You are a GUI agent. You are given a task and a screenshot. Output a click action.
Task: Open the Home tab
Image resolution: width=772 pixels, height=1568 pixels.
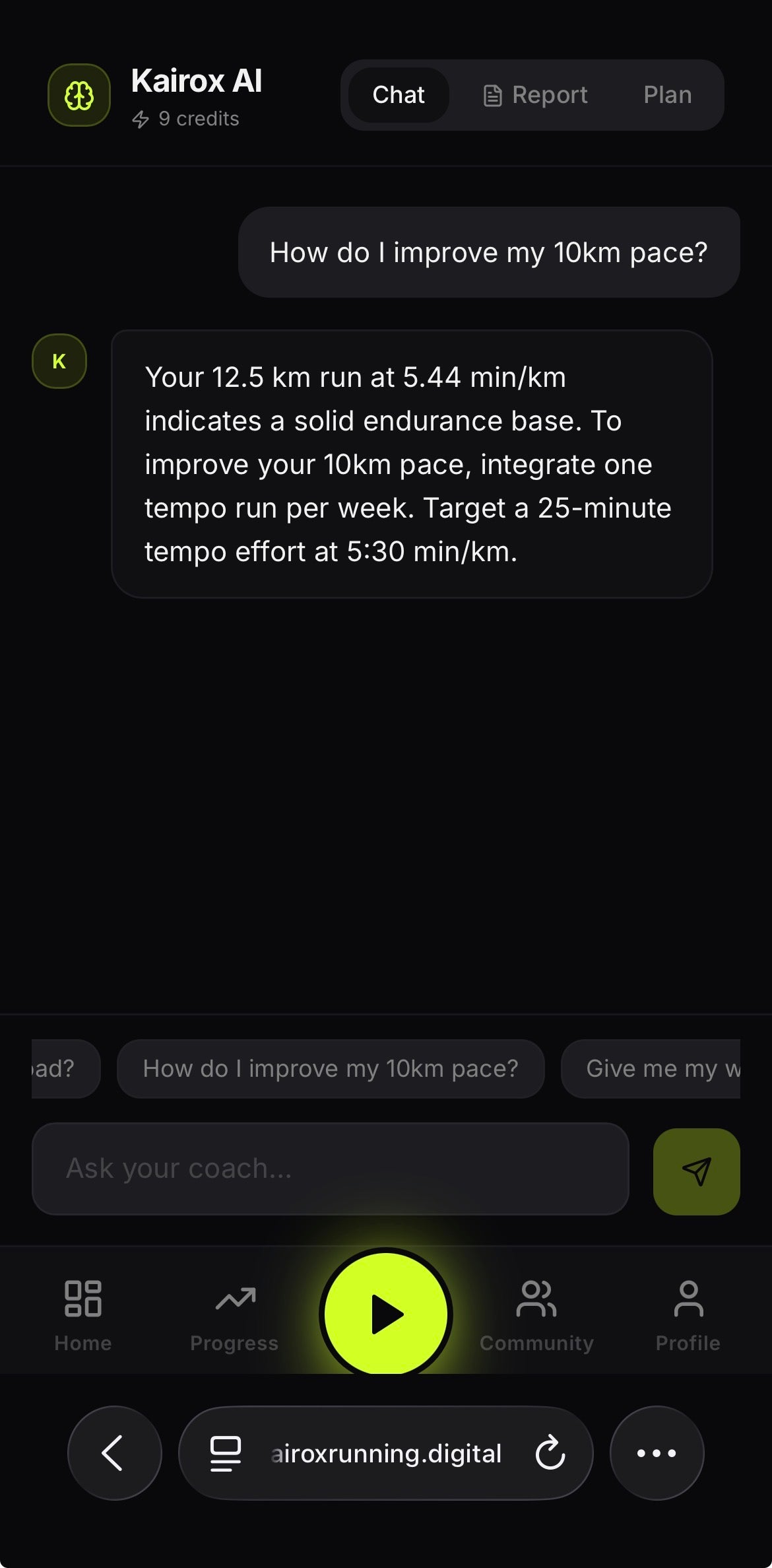83,1315
